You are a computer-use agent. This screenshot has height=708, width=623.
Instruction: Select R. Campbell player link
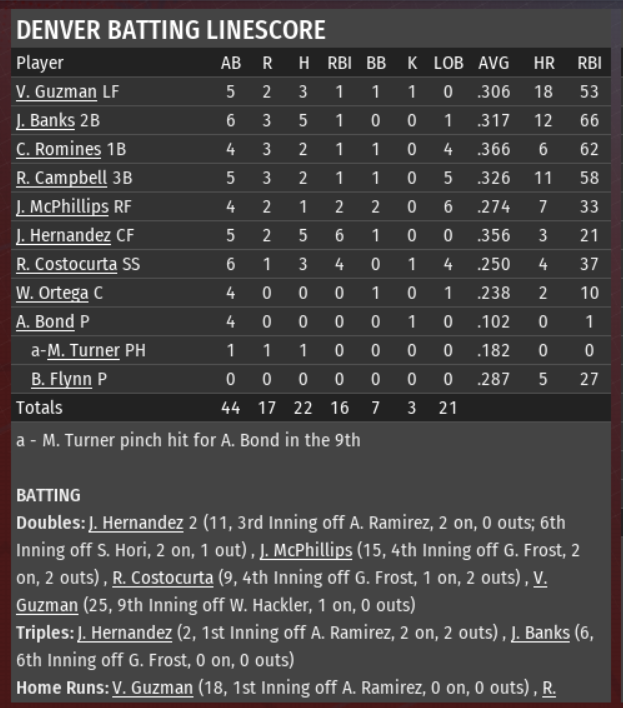61,179
